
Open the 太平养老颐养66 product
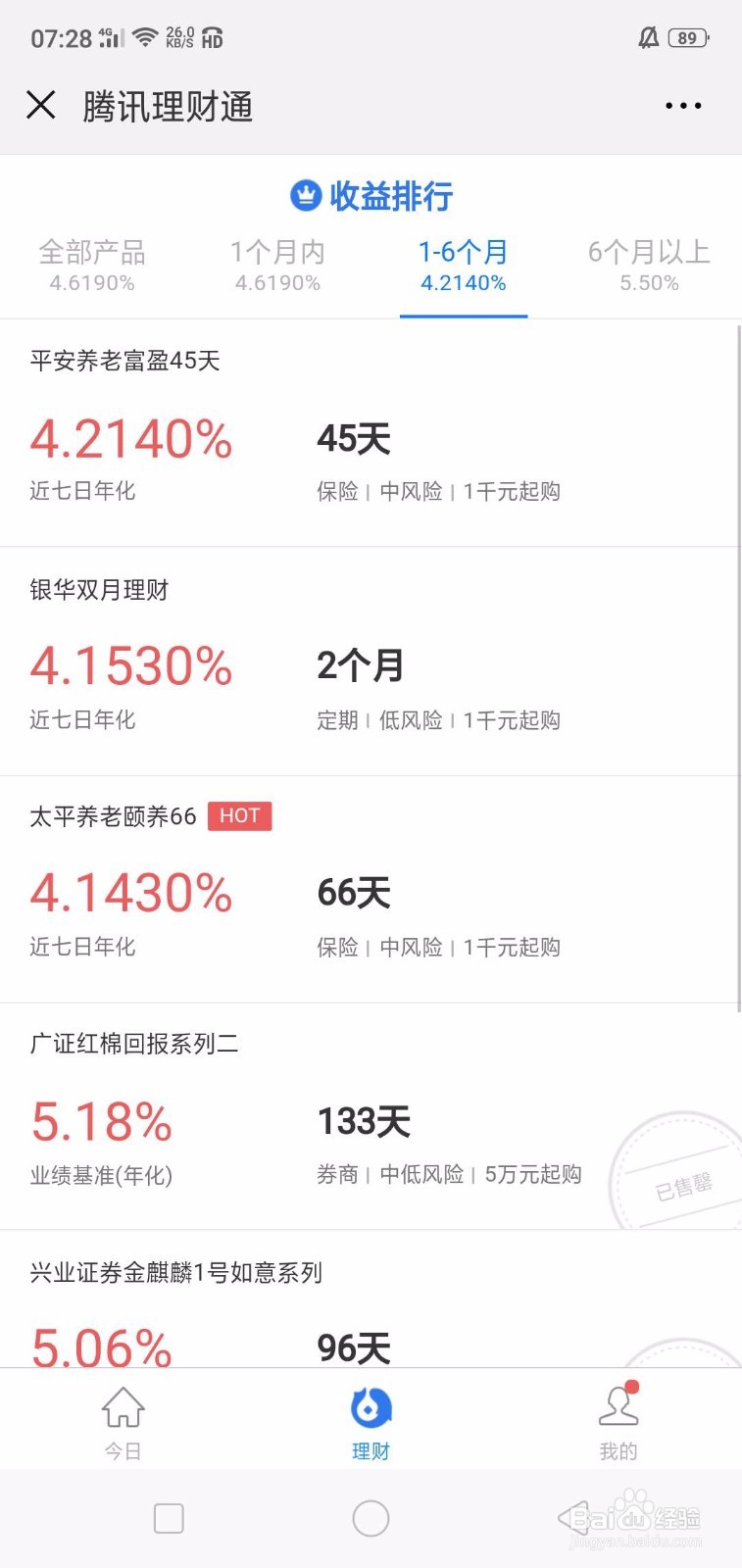(x=371, y=889)
